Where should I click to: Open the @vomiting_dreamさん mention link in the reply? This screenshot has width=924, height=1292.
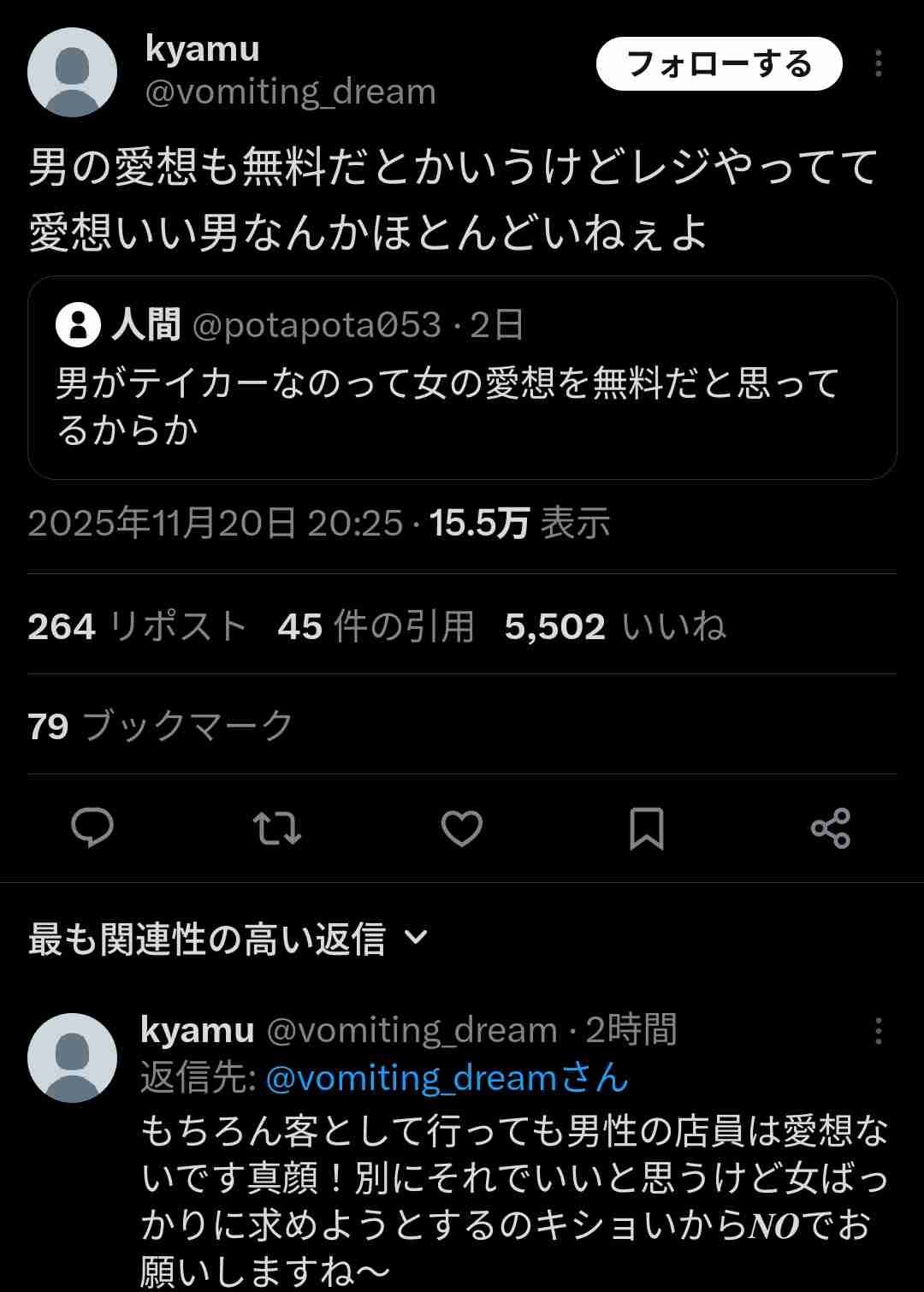point(447,1078)
